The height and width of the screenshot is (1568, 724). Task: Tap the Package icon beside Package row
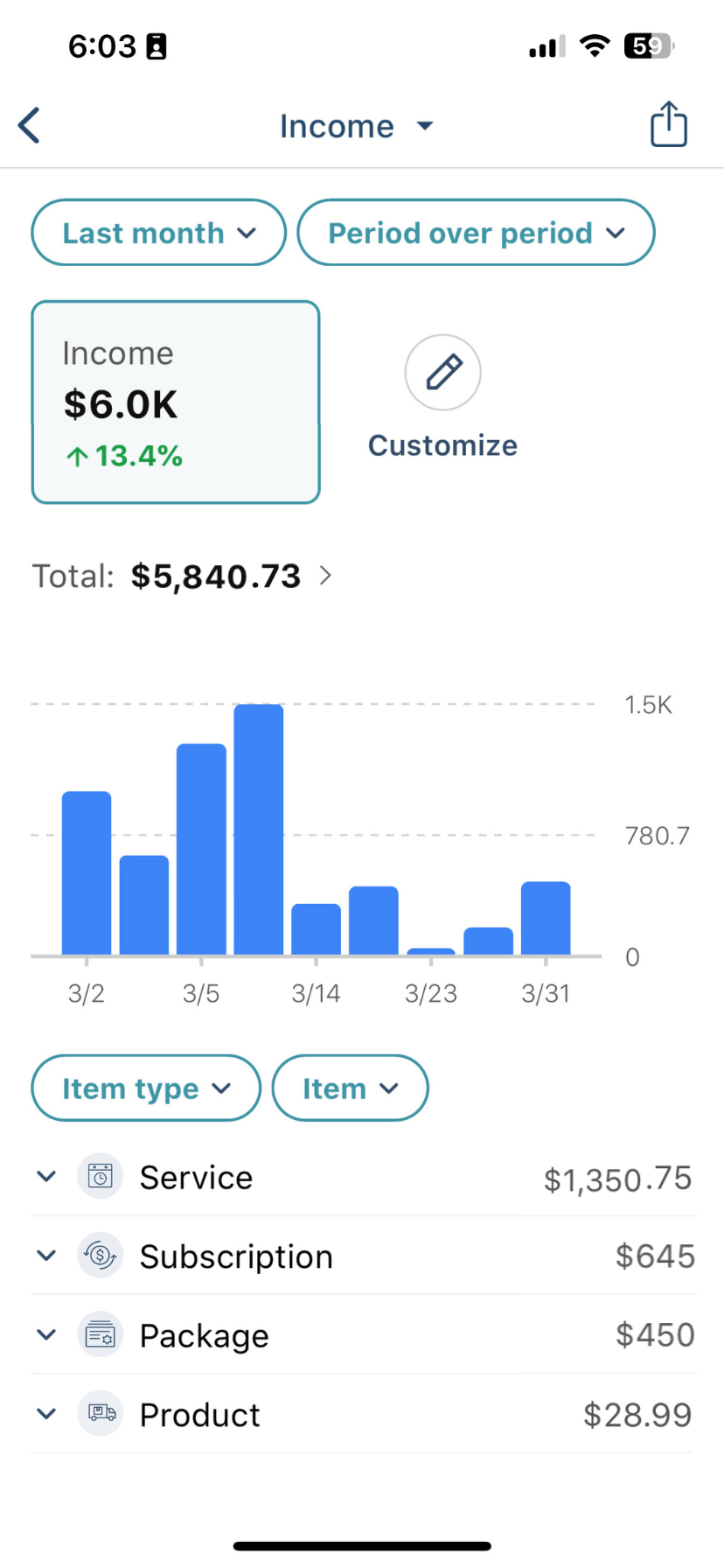[x=100, y=1334]
